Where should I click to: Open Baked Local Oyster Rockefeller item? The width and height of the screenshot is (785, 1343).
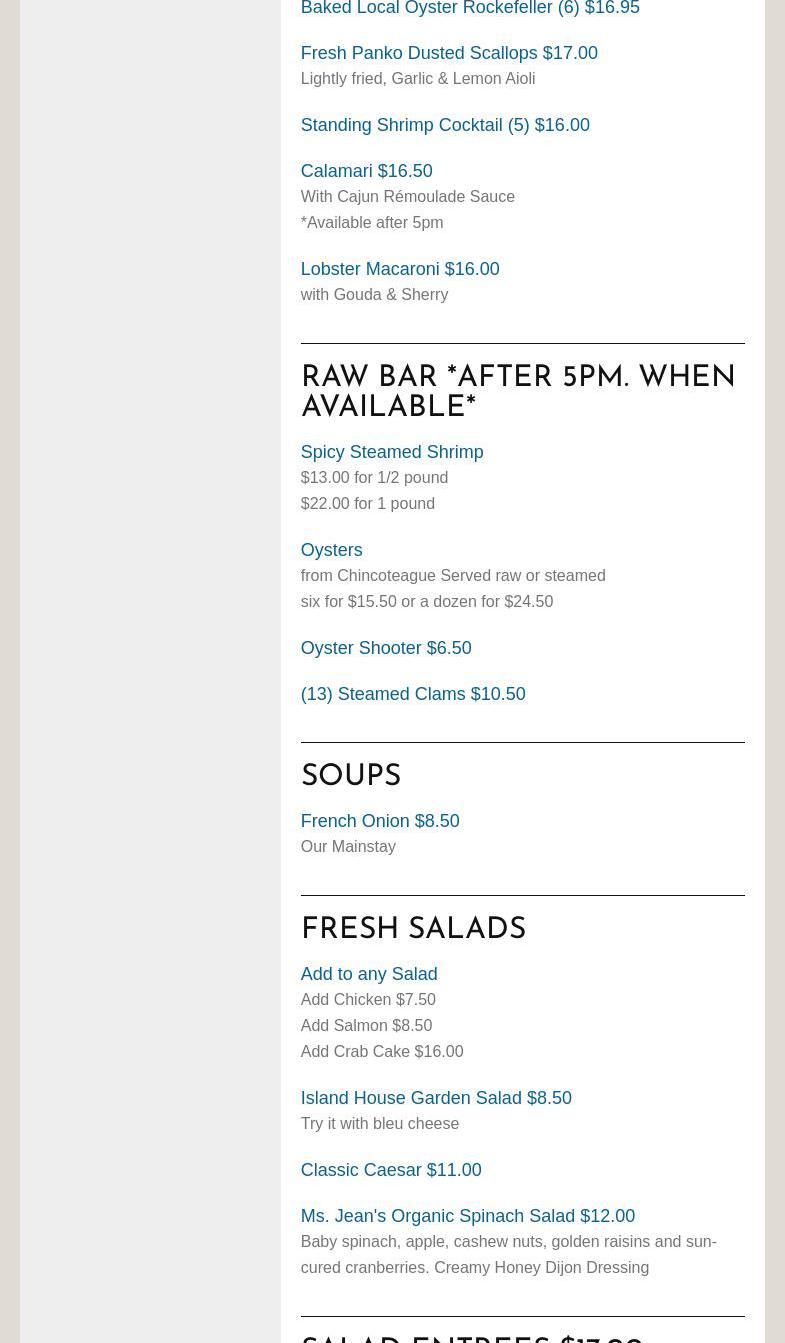tap(469, 8)
